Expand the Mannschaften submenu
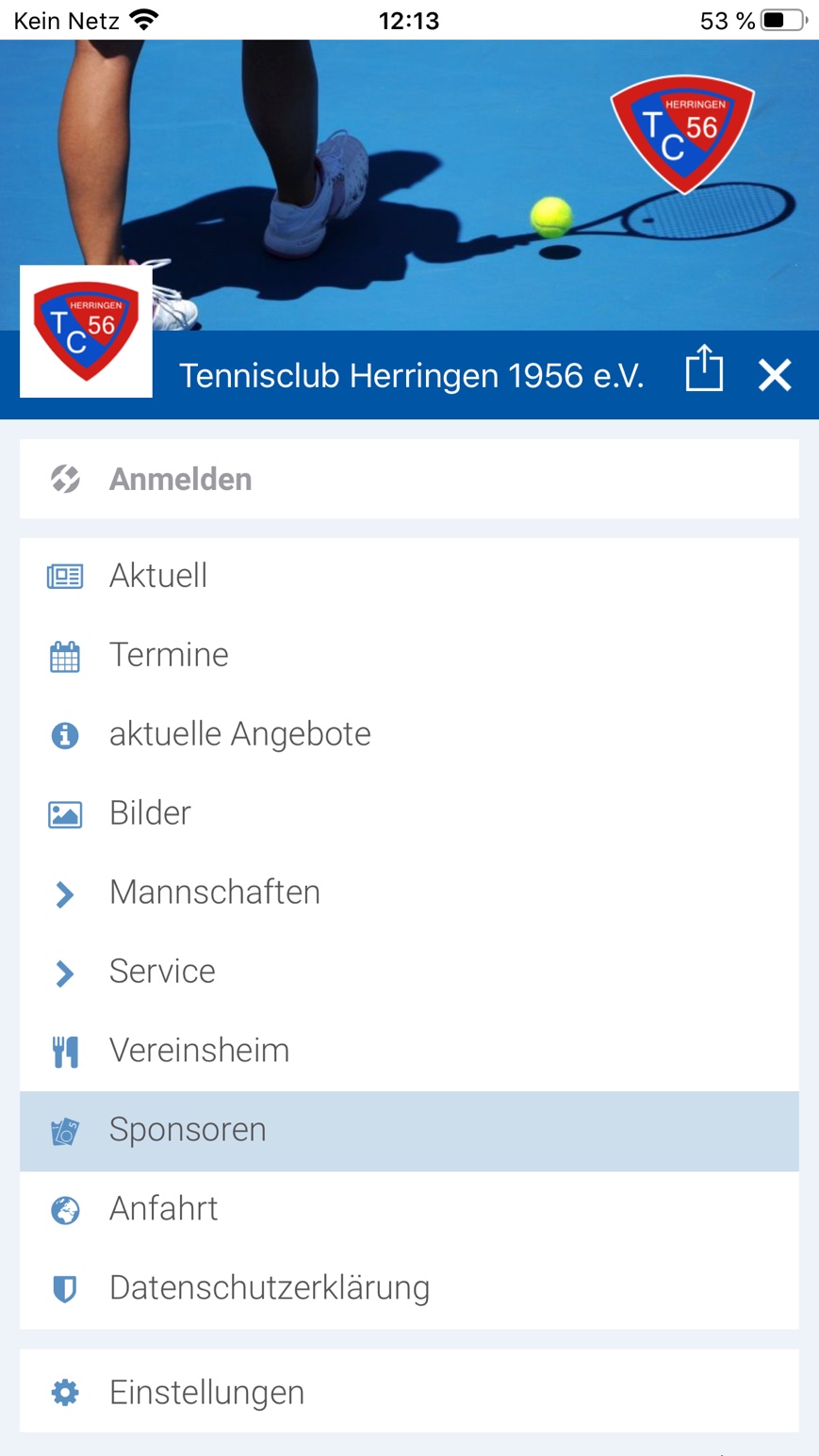Screen dimensions: 819x1456 tap(409, 892)
